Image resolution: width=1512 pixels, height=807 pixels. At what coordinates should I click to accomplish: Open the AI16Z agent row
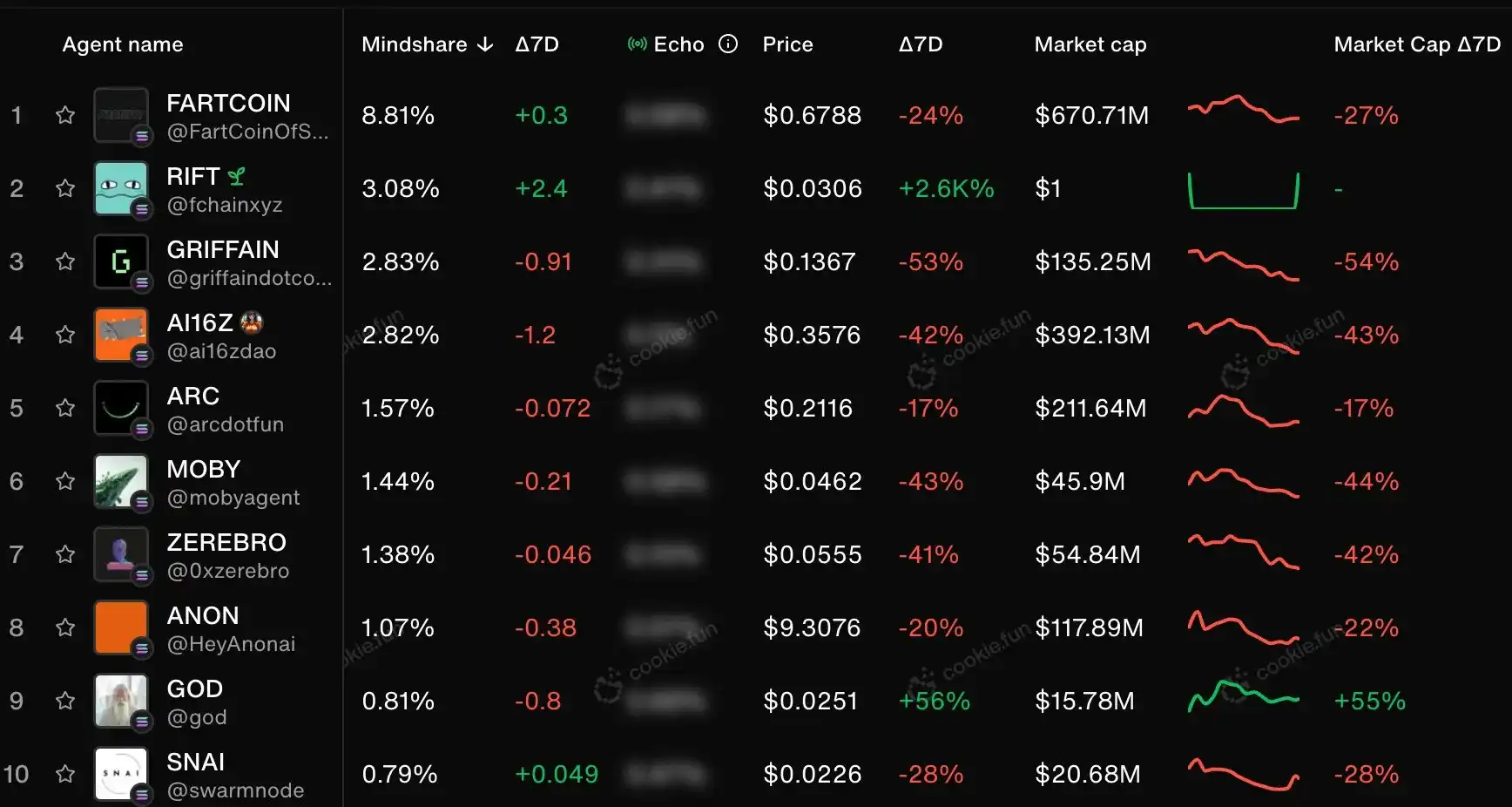[199, 323]
